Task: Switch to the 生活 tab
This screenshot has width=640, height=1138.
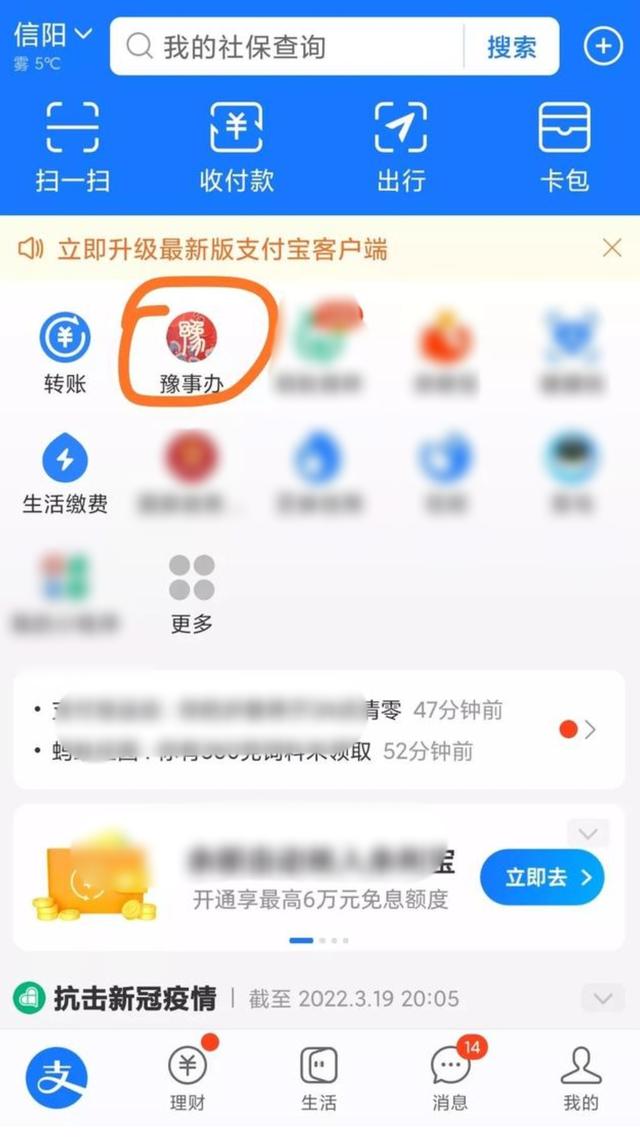Action: (x=319, y=1078)
